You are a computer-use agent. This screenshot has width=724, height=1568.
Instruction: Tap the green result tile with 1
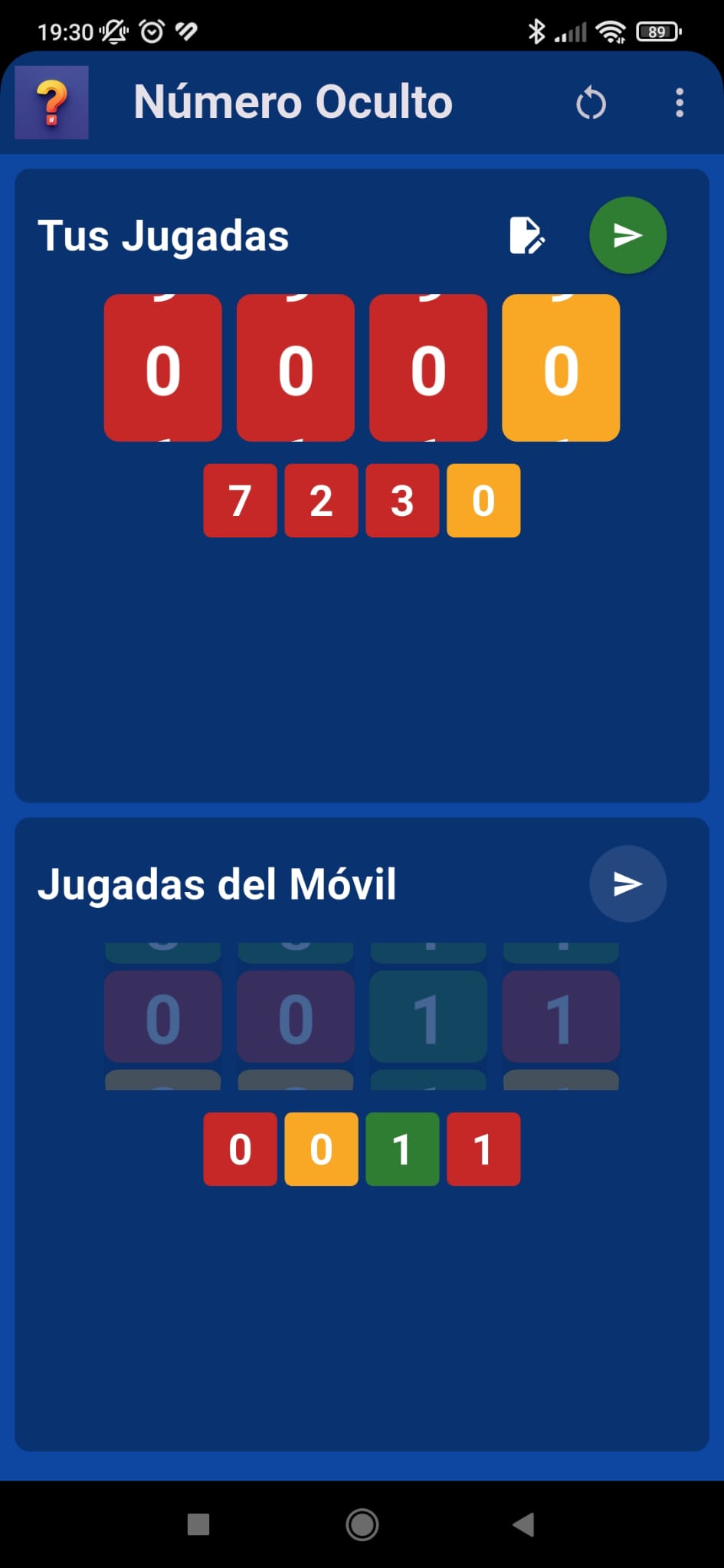click(402, 1148)
